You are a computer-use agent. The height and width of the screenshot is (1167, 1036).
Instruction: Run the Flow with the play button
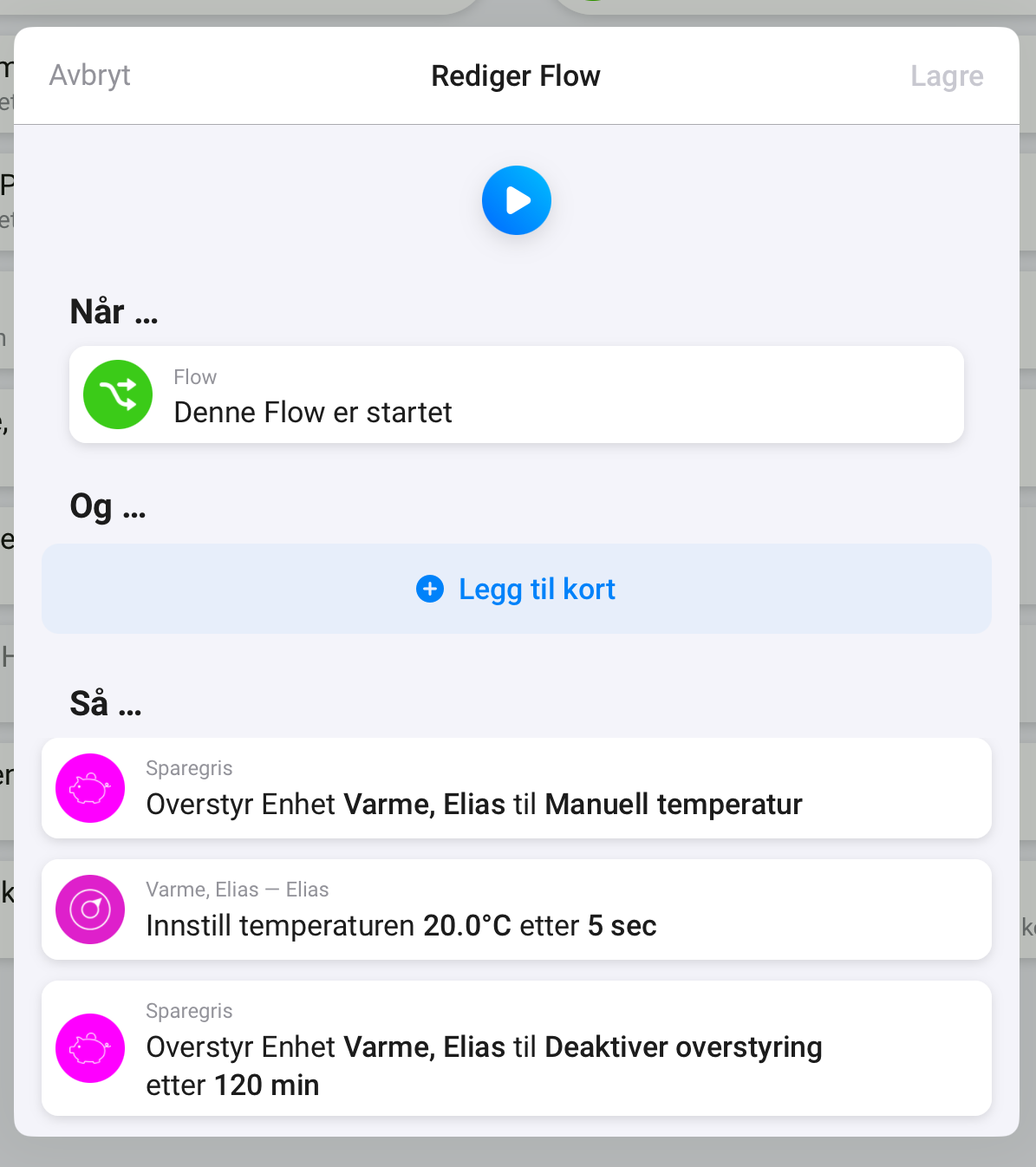[517, 200]
